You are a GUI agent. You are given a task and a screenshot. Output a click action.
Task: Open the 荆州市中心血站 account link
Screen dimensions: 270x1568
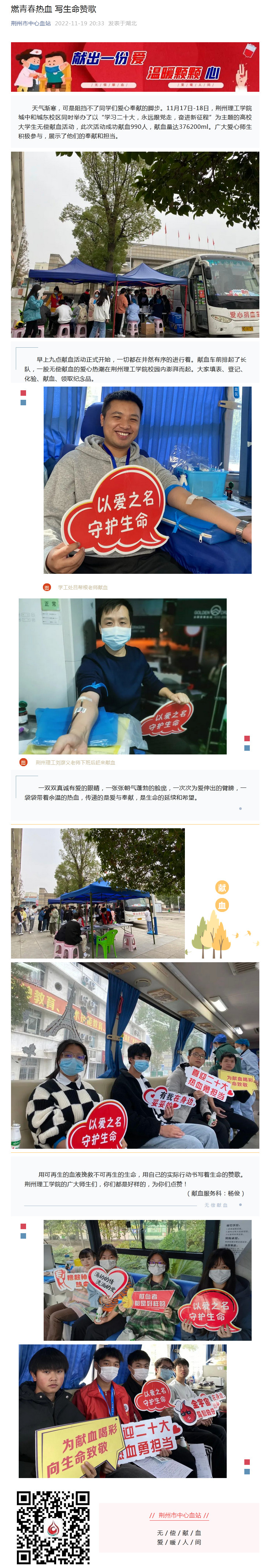pyautogui.click(x=30, y=24)
